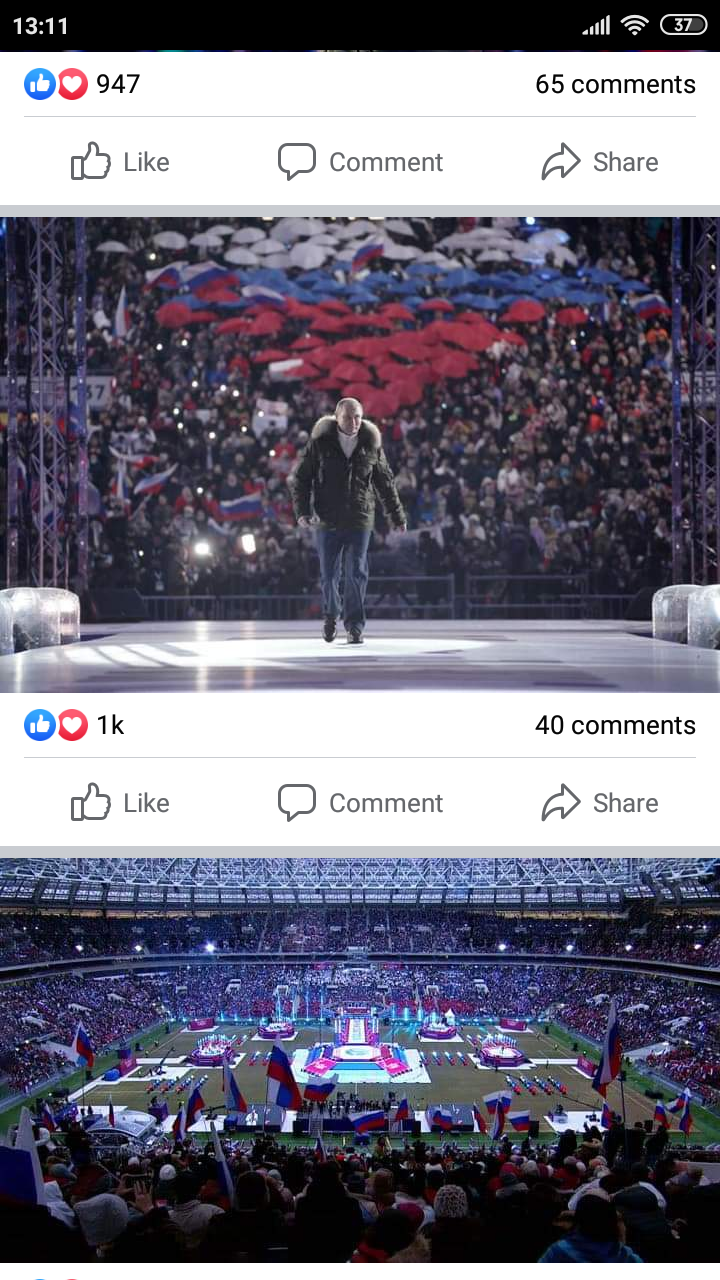Comment on the post with 65 comments
Viewport: 720px width, 1280px height.
pos(360,162)
